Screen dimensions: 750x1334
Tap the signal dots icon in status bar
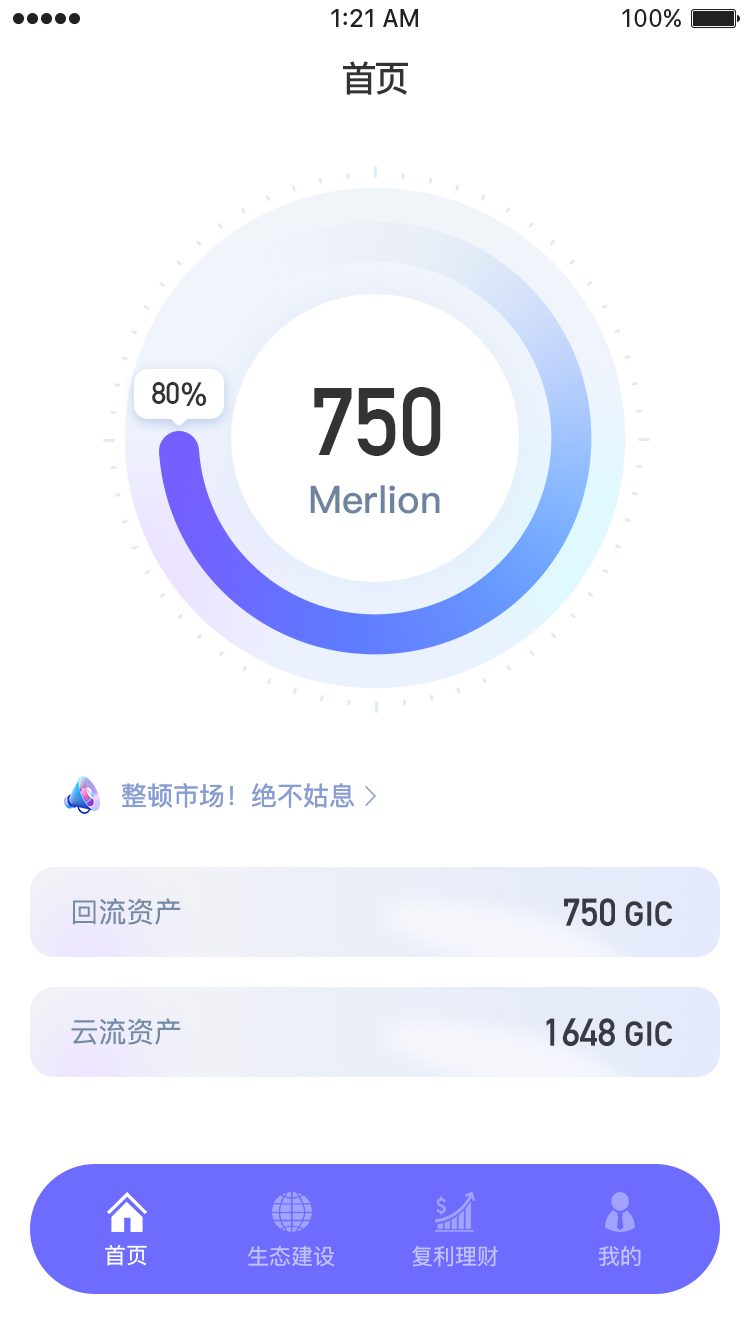coord(45,17)
